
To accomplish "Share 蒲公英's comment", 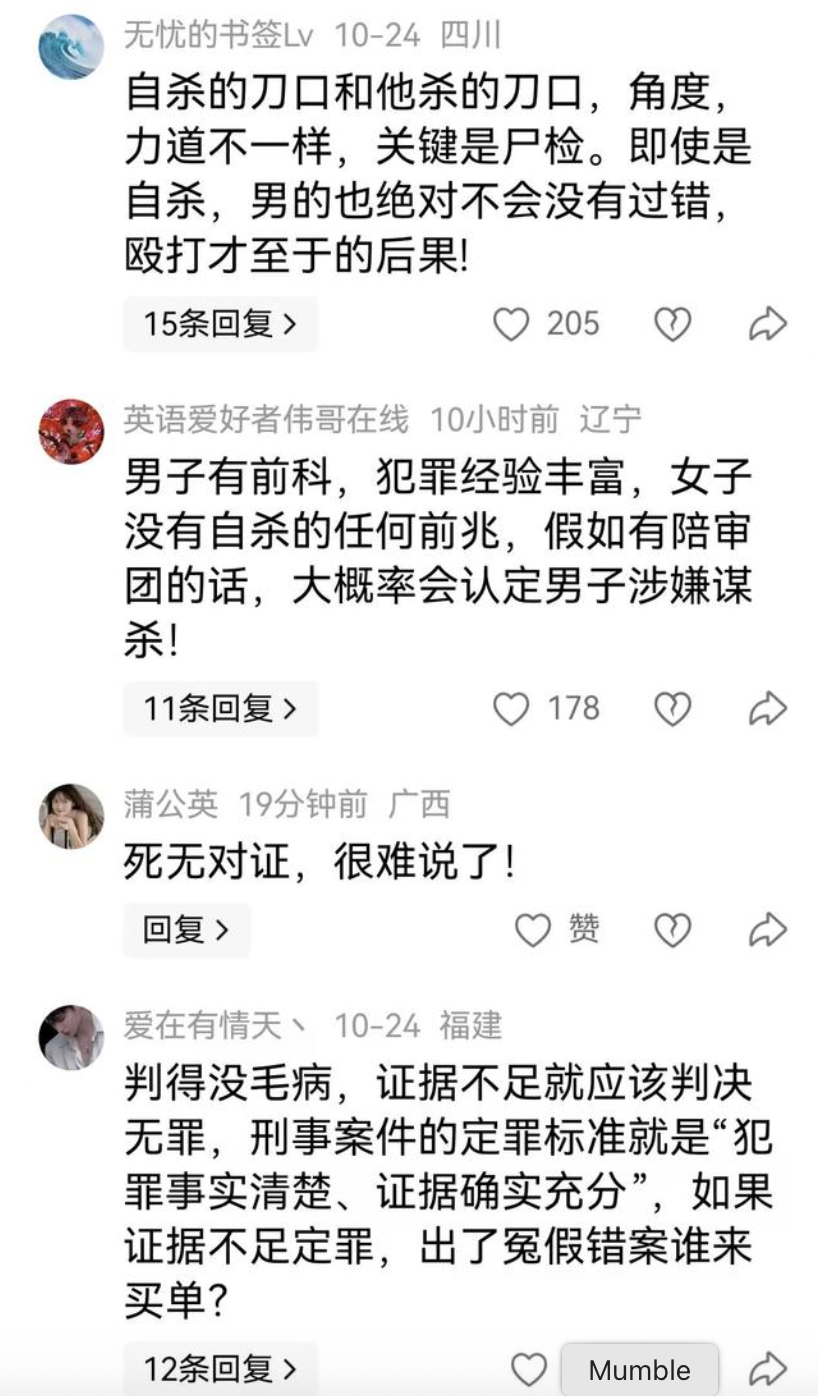I will point(768,930).
